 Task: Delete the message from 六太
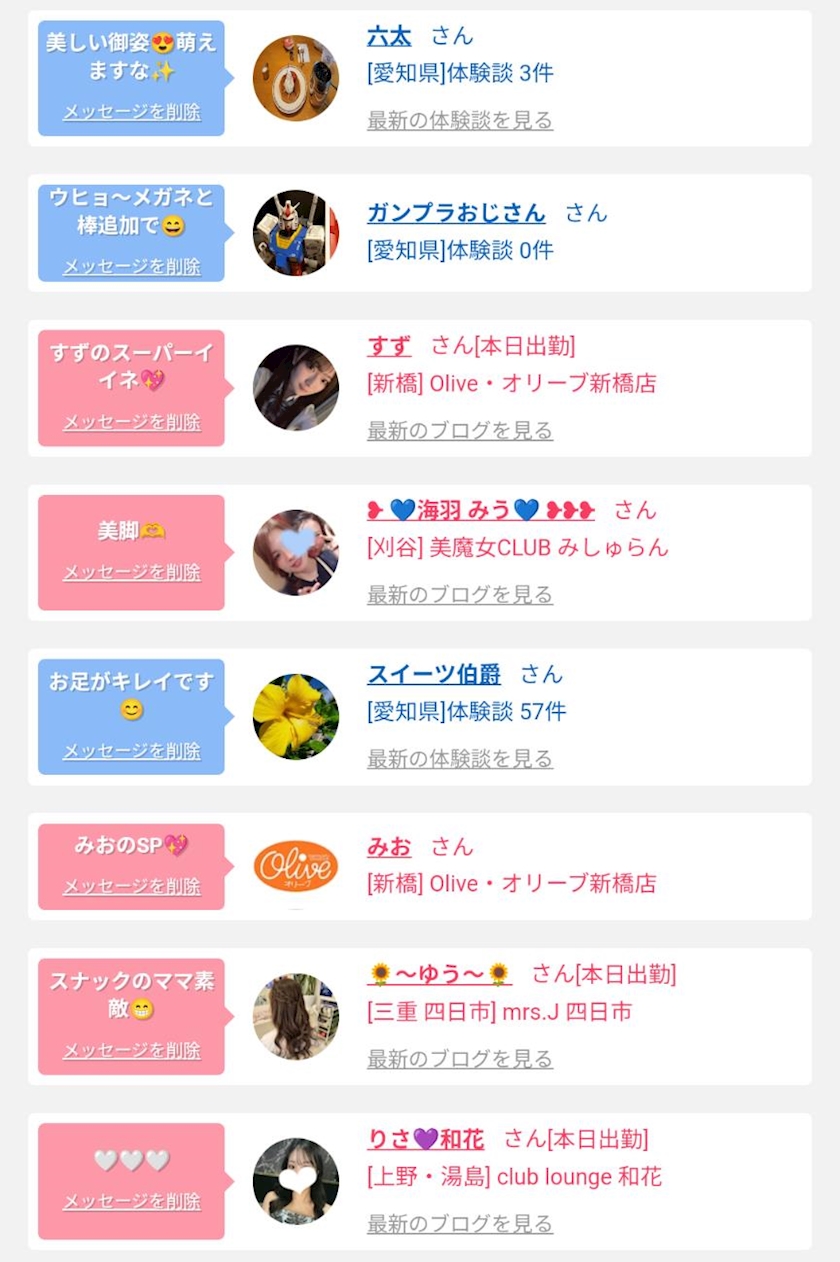click(x=132, y=112)
